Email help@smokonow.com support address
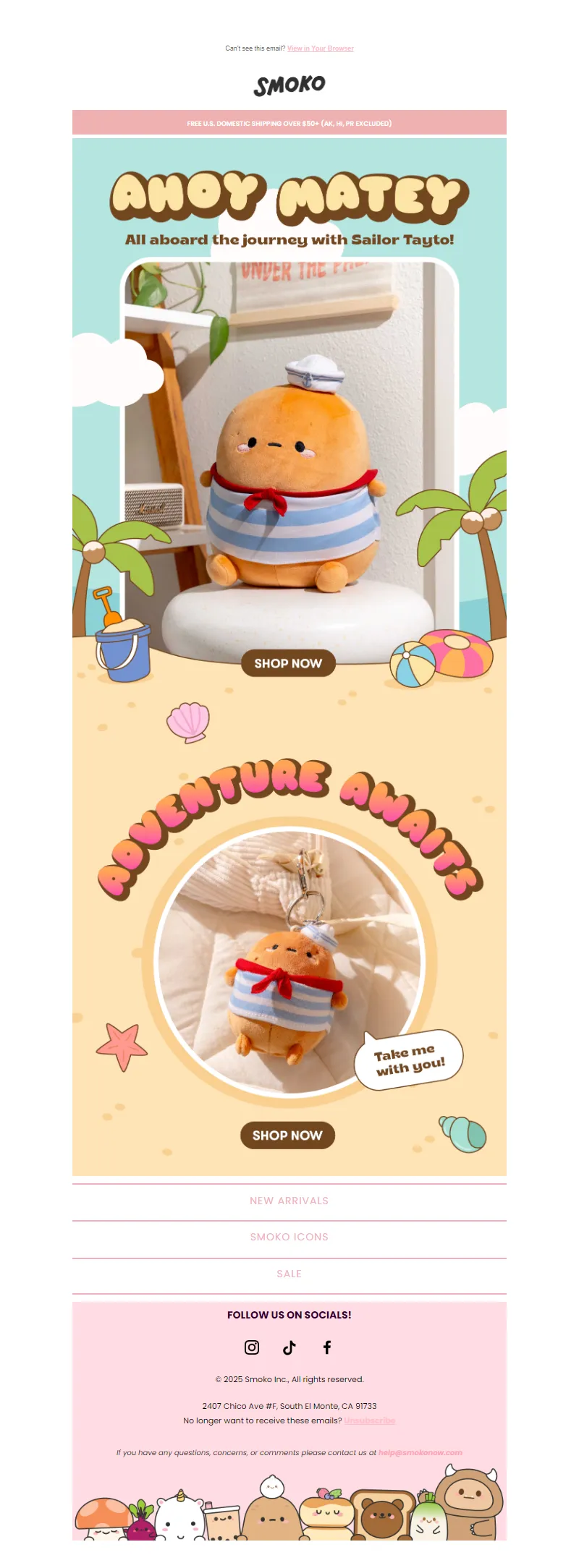This screenshot has height=1568, width=579. coord(420,1452)
